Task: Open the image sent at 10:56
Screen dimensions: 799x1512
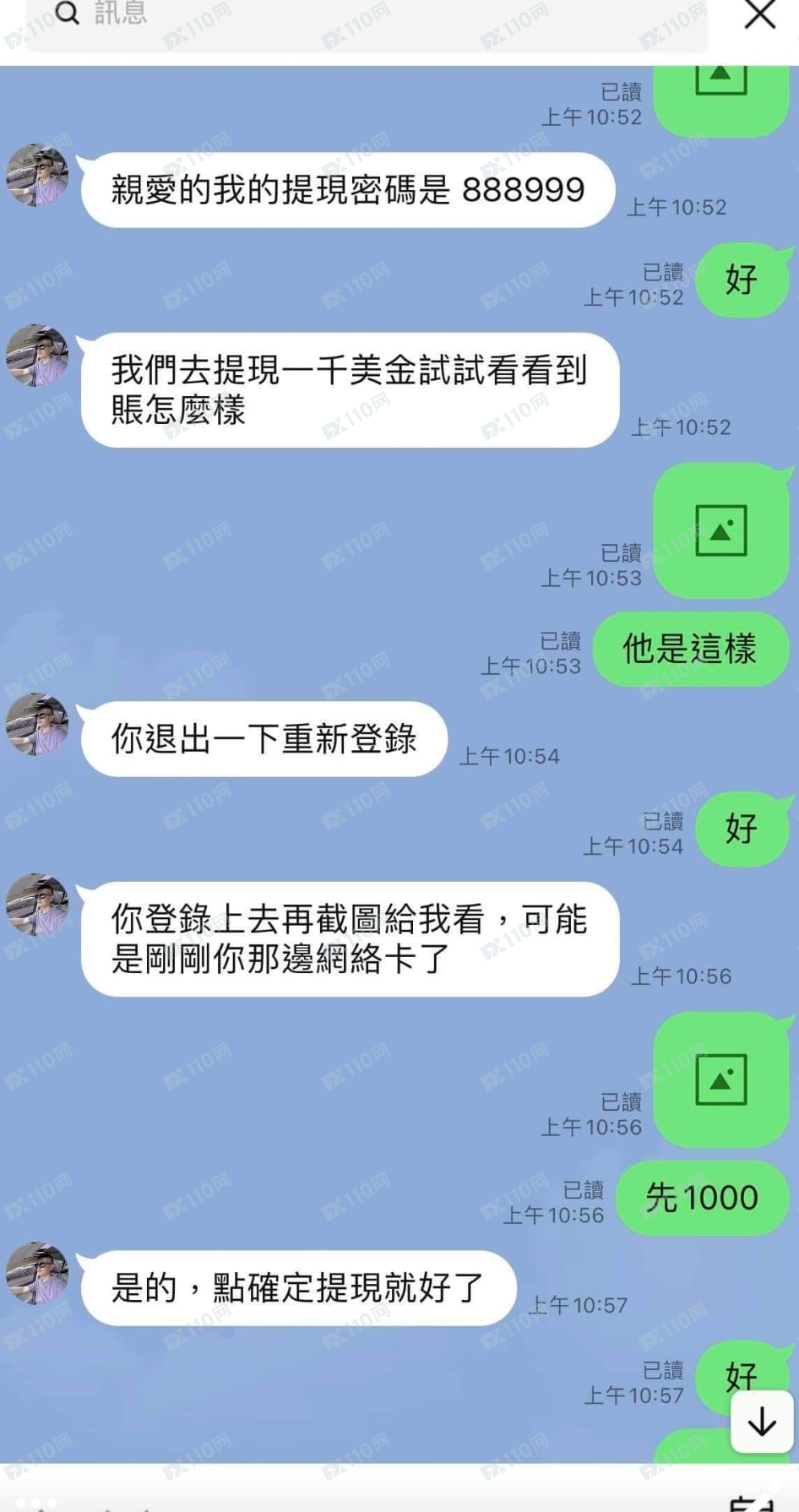Action: tap(720, 1080)
